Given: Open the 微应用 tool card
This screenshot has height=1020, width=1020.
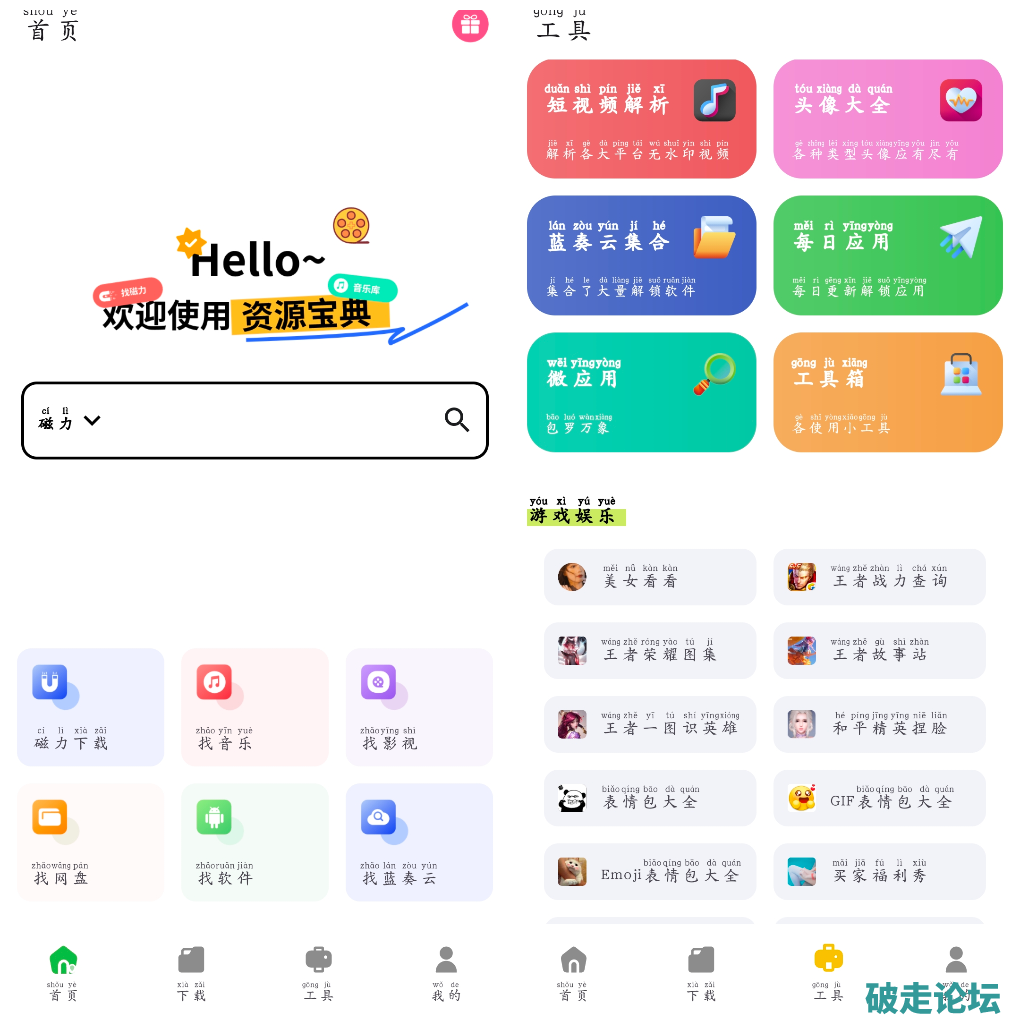Looking at the screenshot, I should point(641,392).
